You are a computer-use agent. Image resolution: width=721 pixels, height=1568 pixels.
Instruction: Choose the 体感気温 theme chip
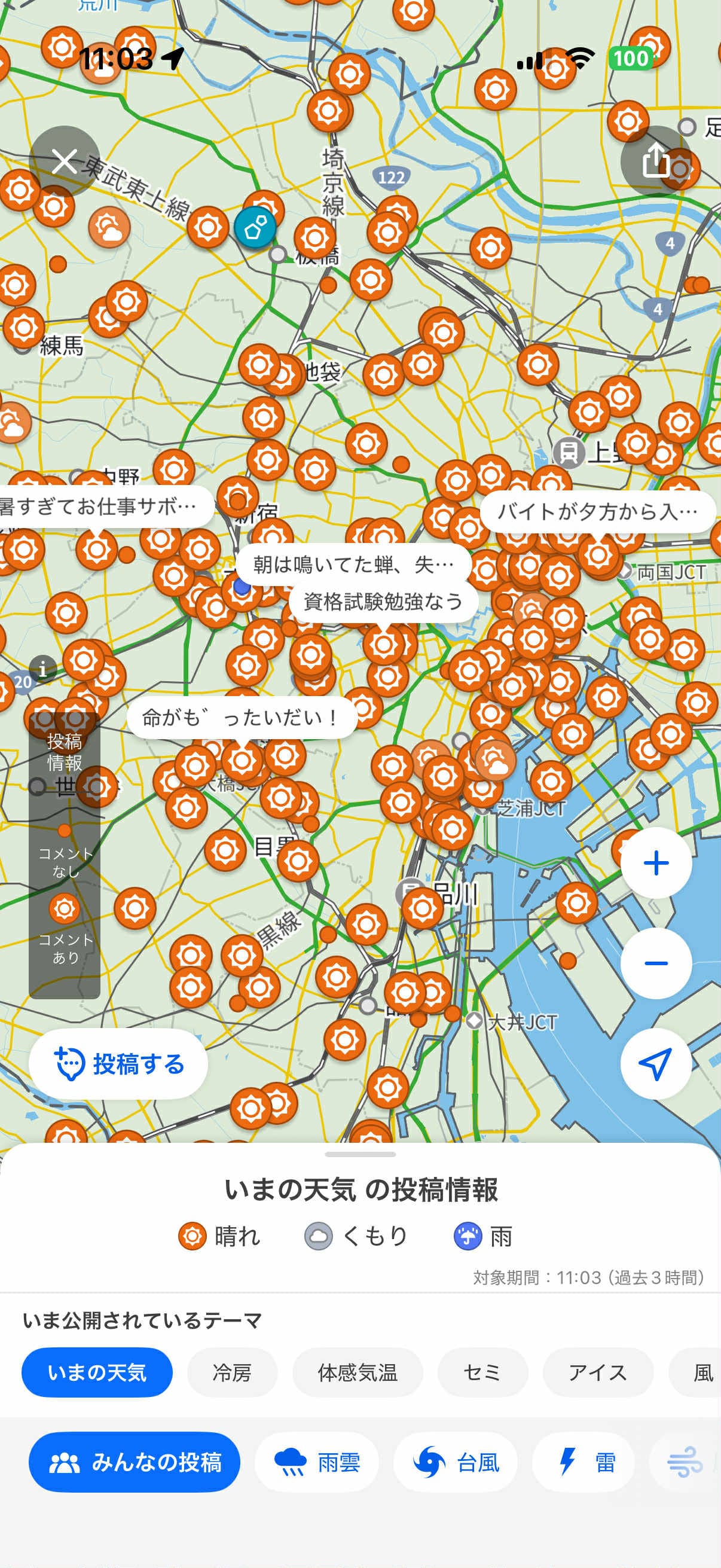[357, 1372]
